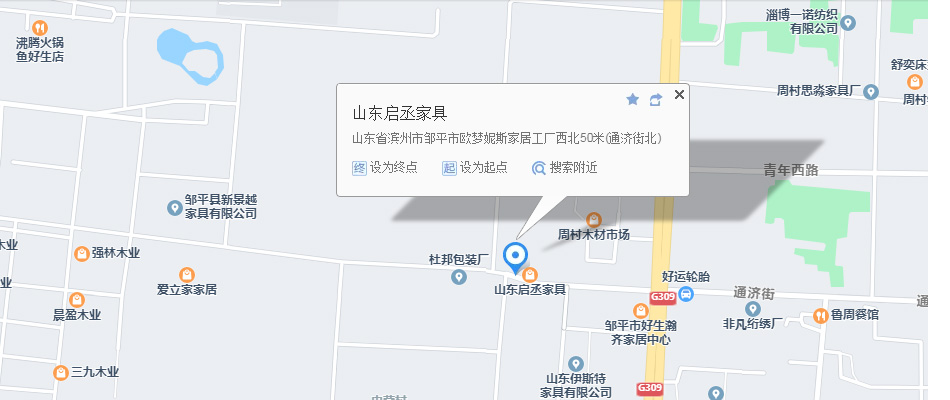The image size is (950, 400).
Task: Open the 鲁周餐馆 restaurant marker
Action: 821,314
